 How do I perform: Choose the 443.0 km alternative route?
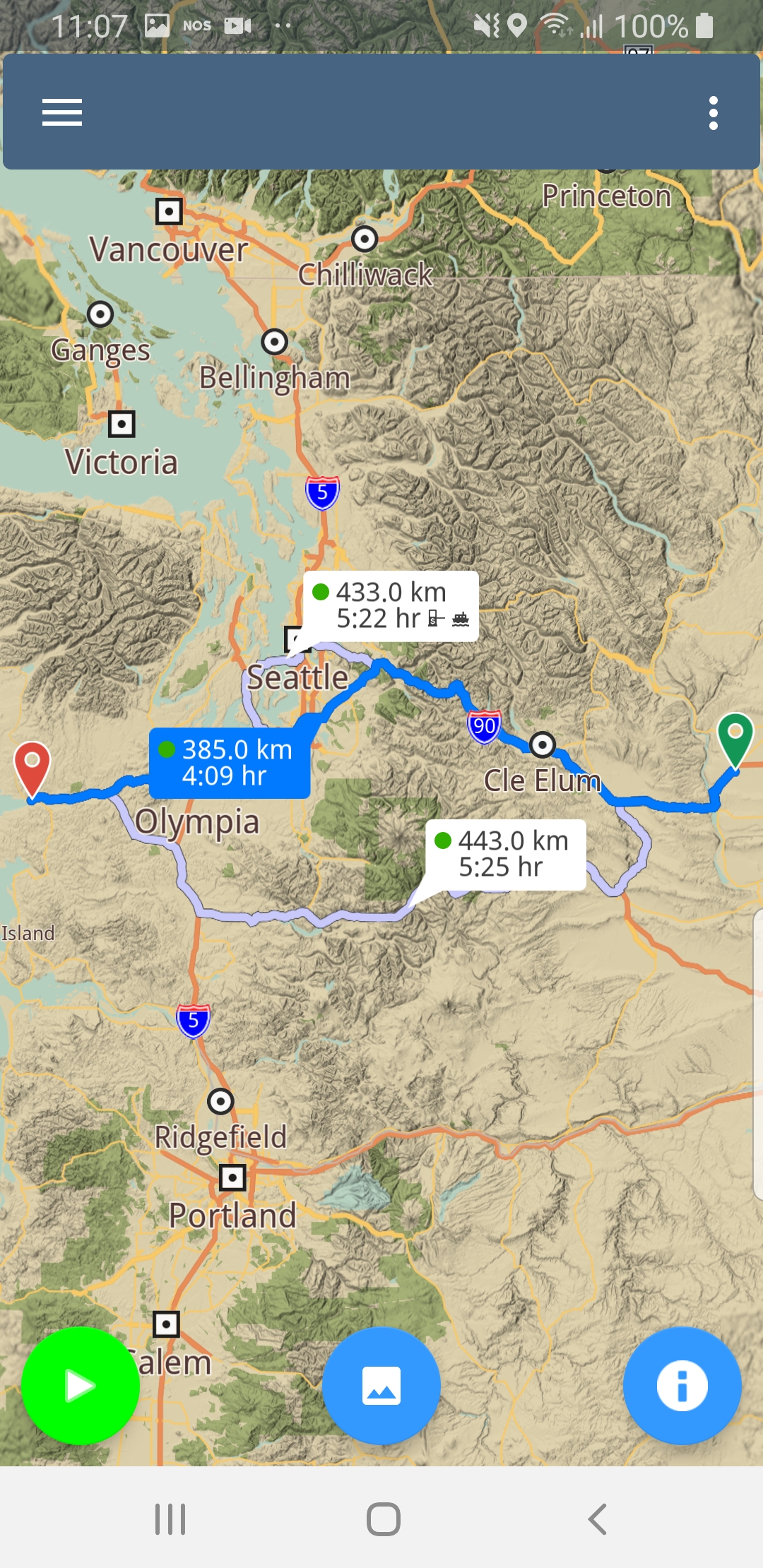click(506, 855)
